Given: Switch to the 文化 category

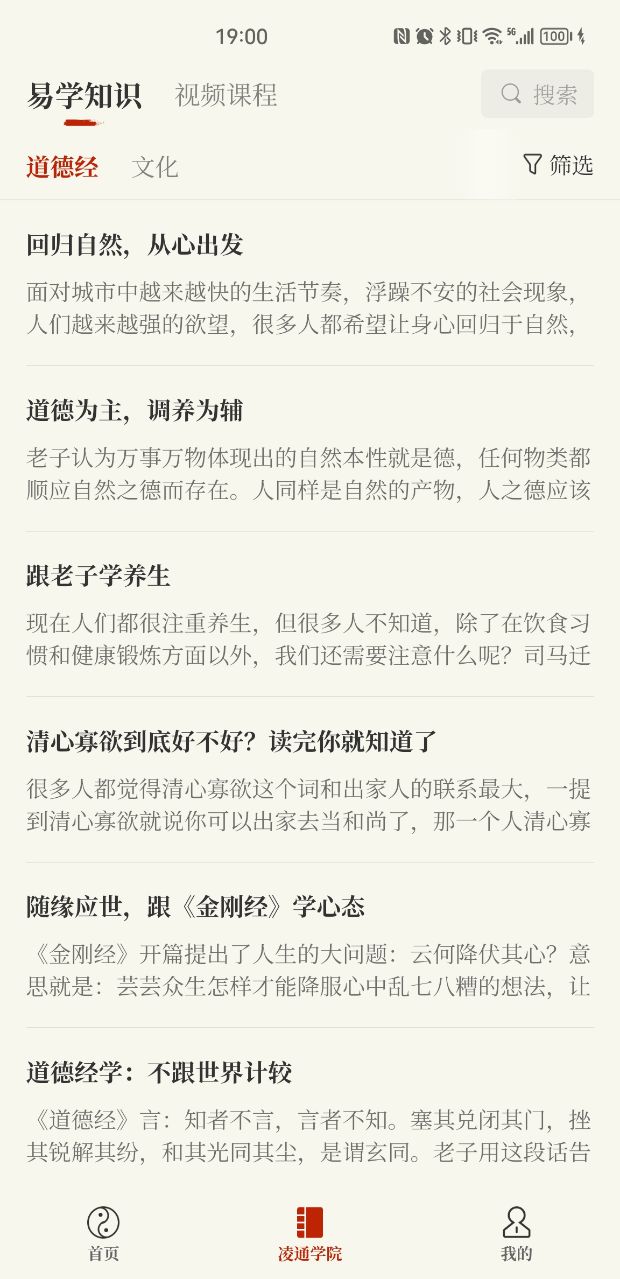Looking at the screenshot, I should coord(155,167).
